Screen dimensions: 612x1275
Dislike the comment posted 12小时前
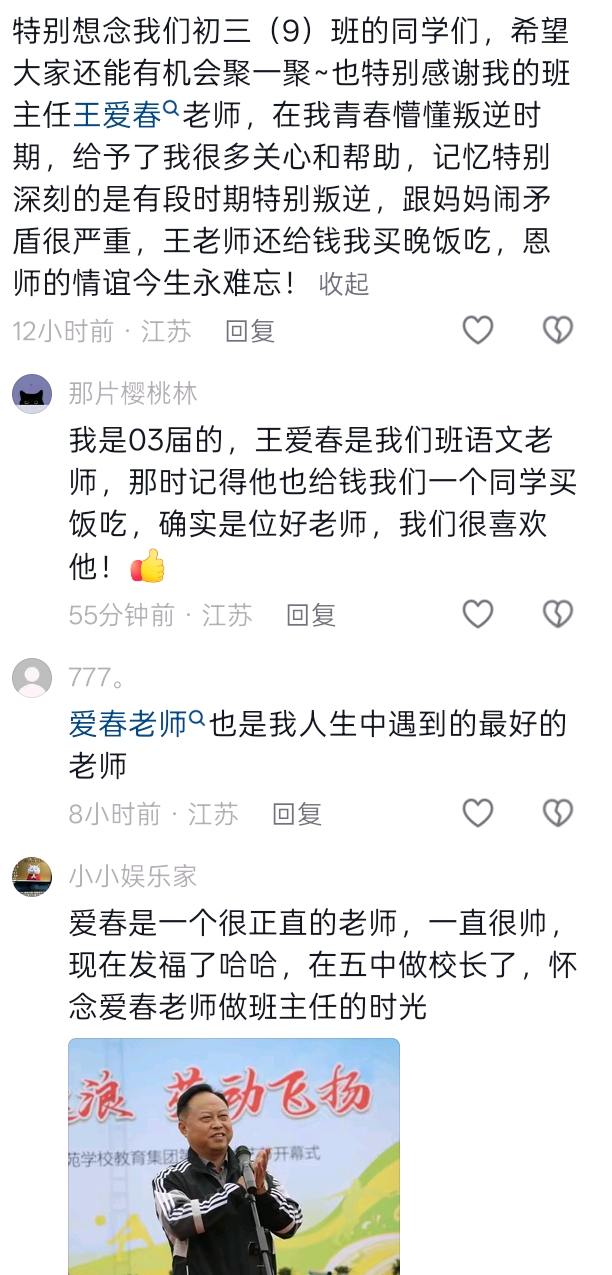pos(557,330)
